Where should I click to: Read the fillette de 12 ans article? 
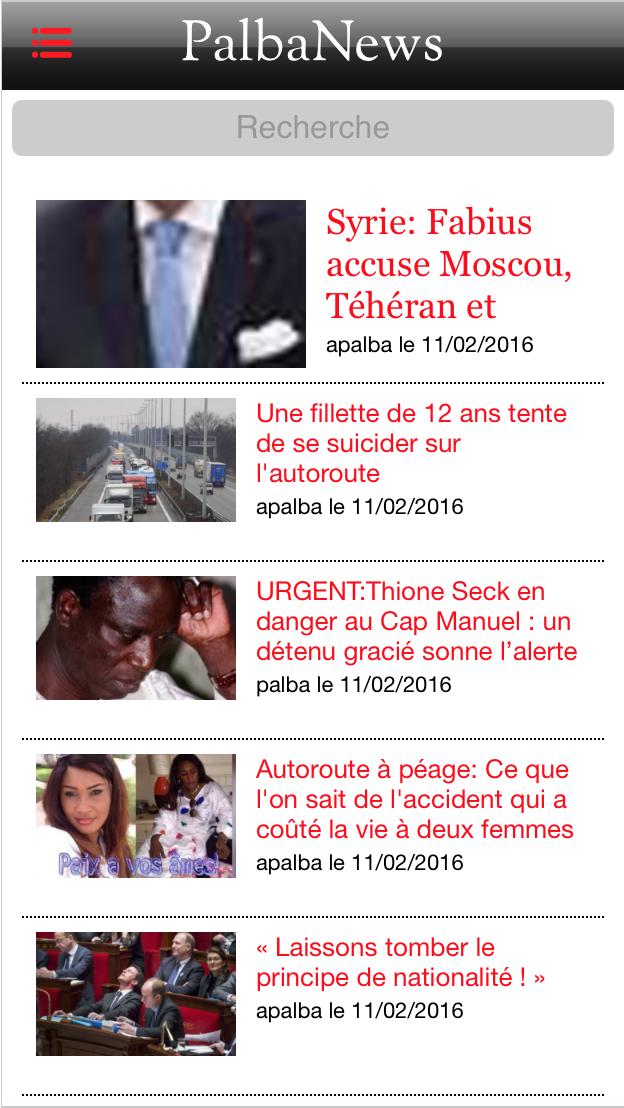(x=410, y=443)
